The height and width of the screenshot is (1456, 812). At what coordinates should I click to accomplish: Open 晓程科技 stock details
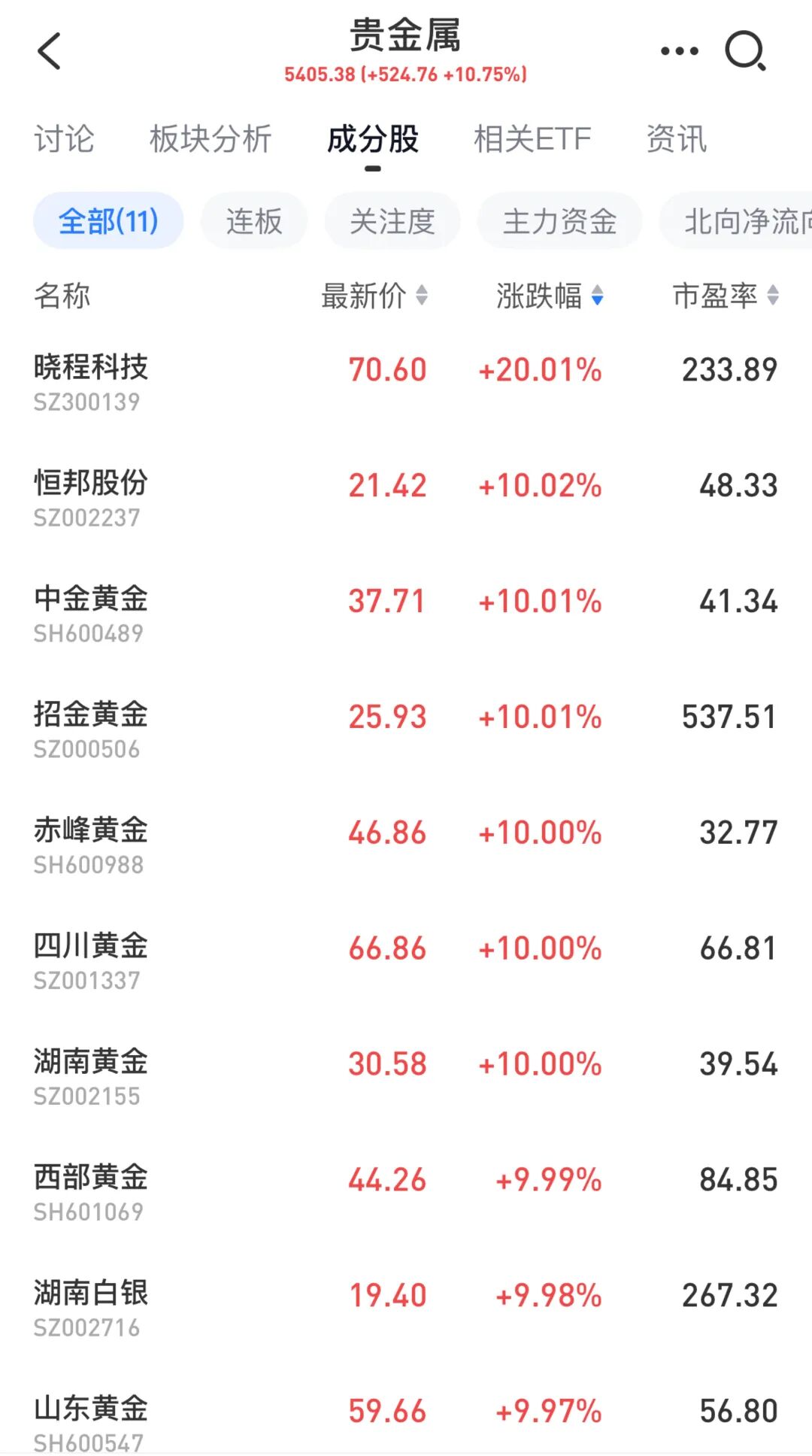(91, 381)
